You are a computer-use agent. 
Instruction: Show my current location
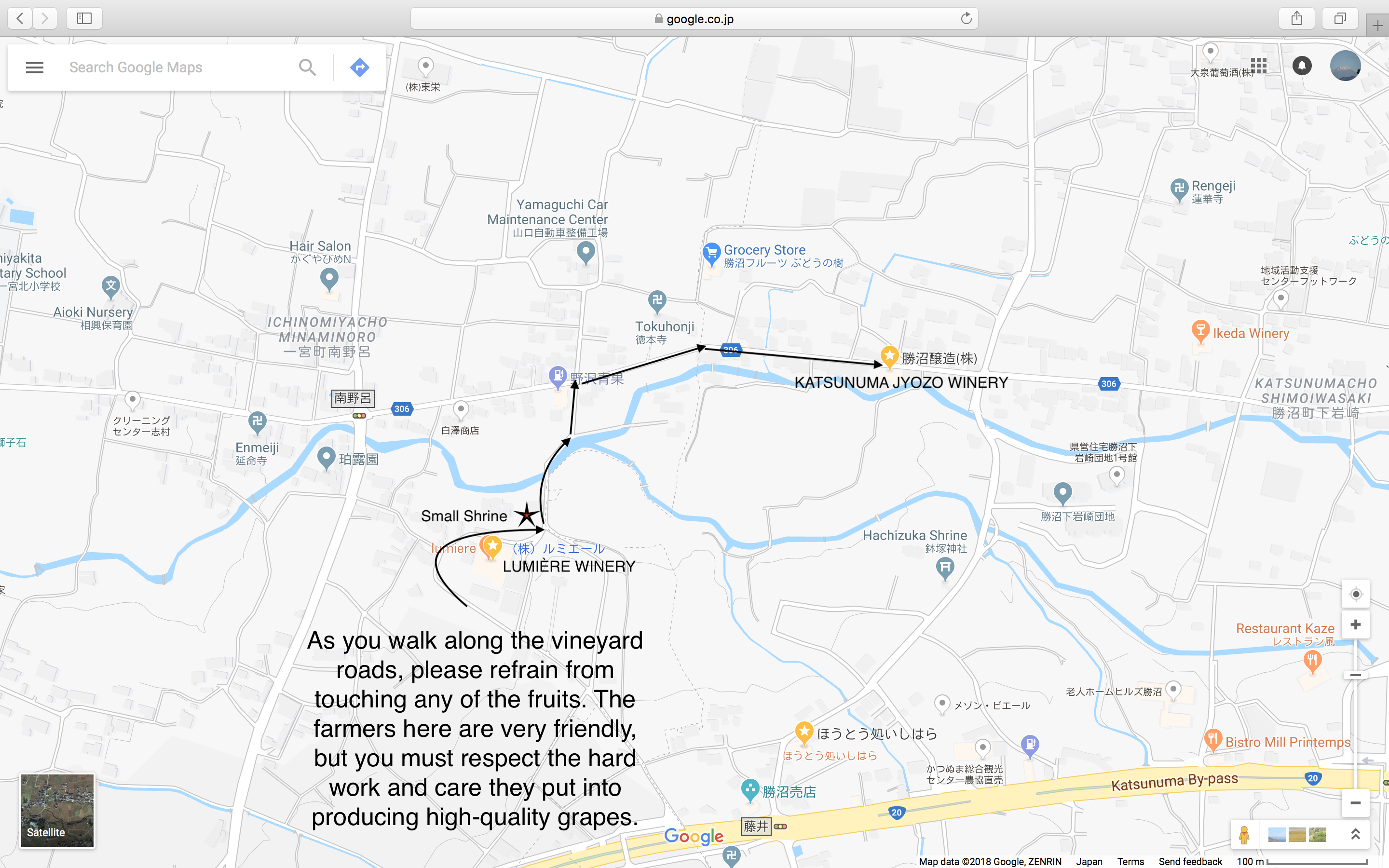pyautogui.click(x=1356, y=594)
